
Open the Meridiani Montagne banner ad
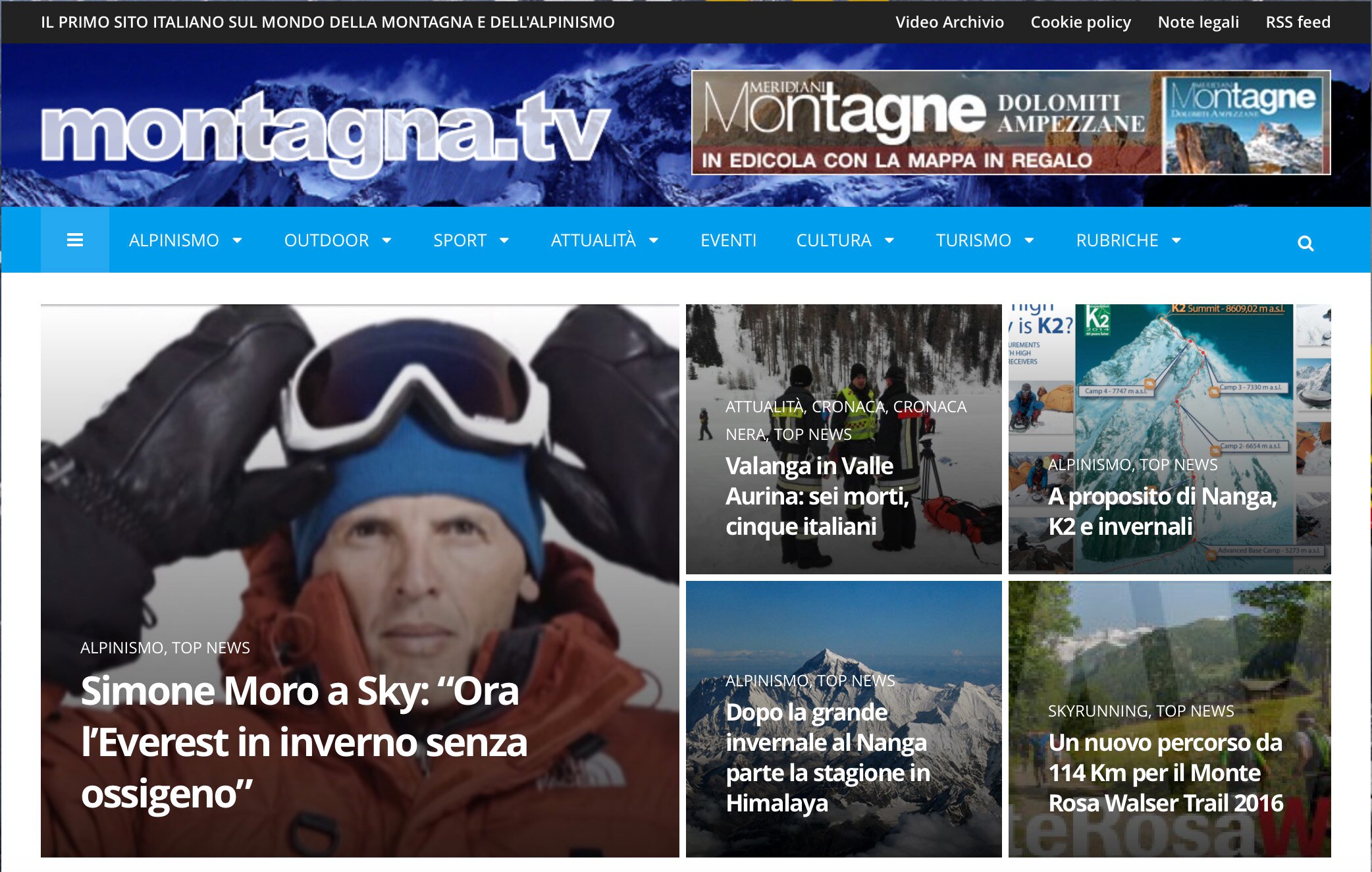(x=1011, y=123)
